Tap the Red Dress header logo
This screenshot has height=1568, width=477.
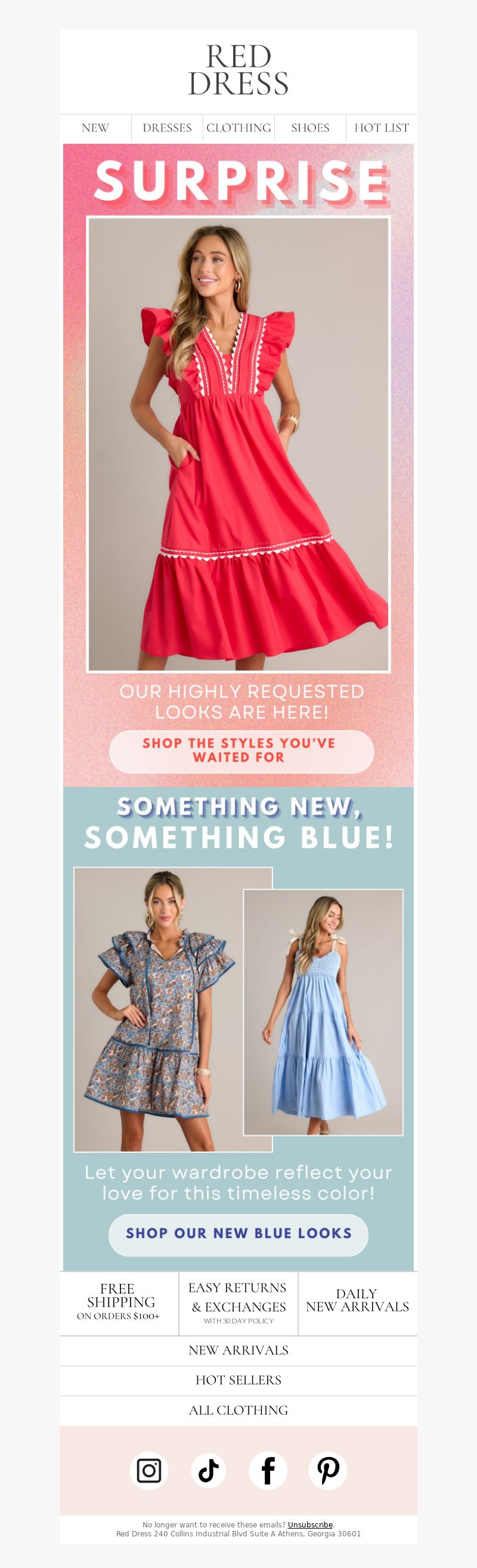click(238, 70)
